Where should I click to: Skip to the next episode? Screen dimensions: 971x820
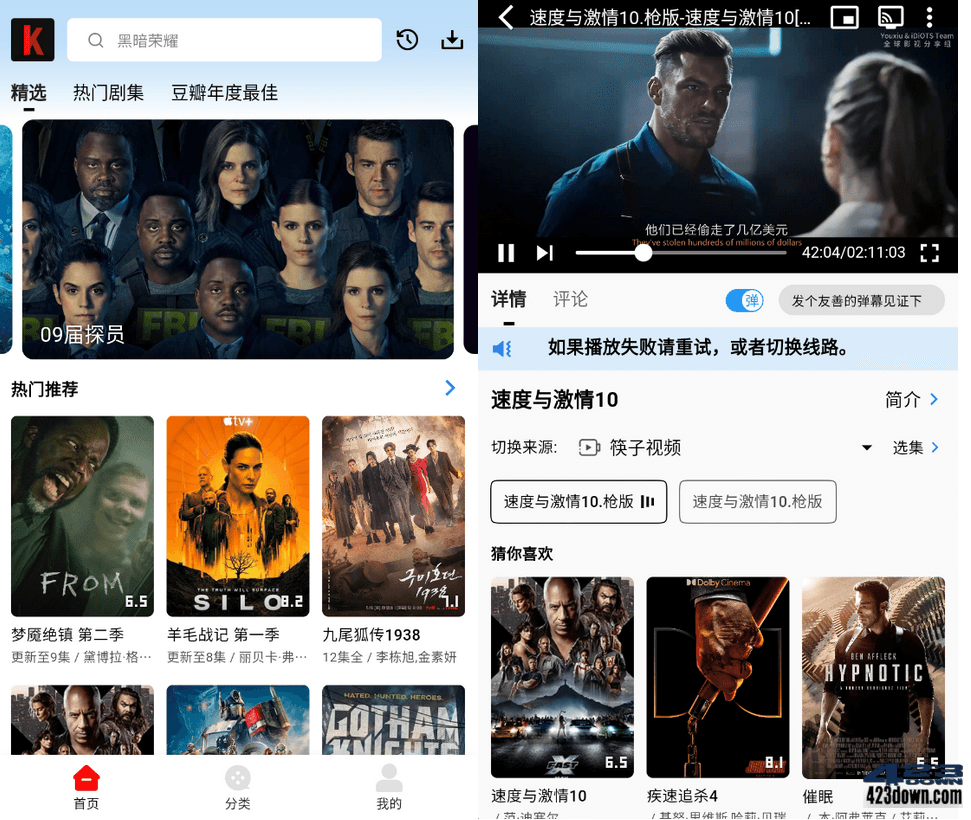point(544,253)
